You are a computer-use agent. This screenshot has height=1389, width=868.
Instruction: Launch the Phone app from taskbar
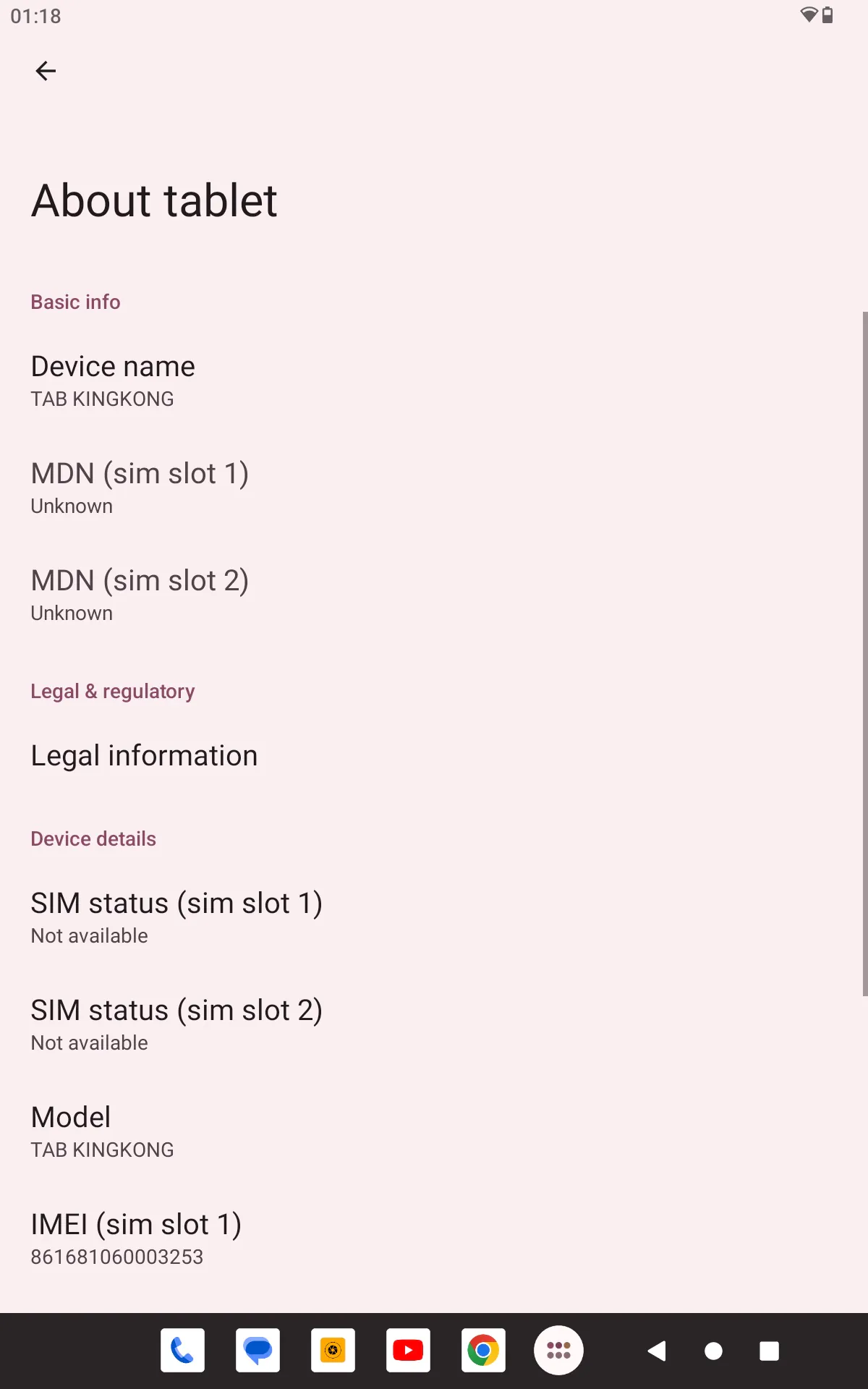click(182, 1350)
